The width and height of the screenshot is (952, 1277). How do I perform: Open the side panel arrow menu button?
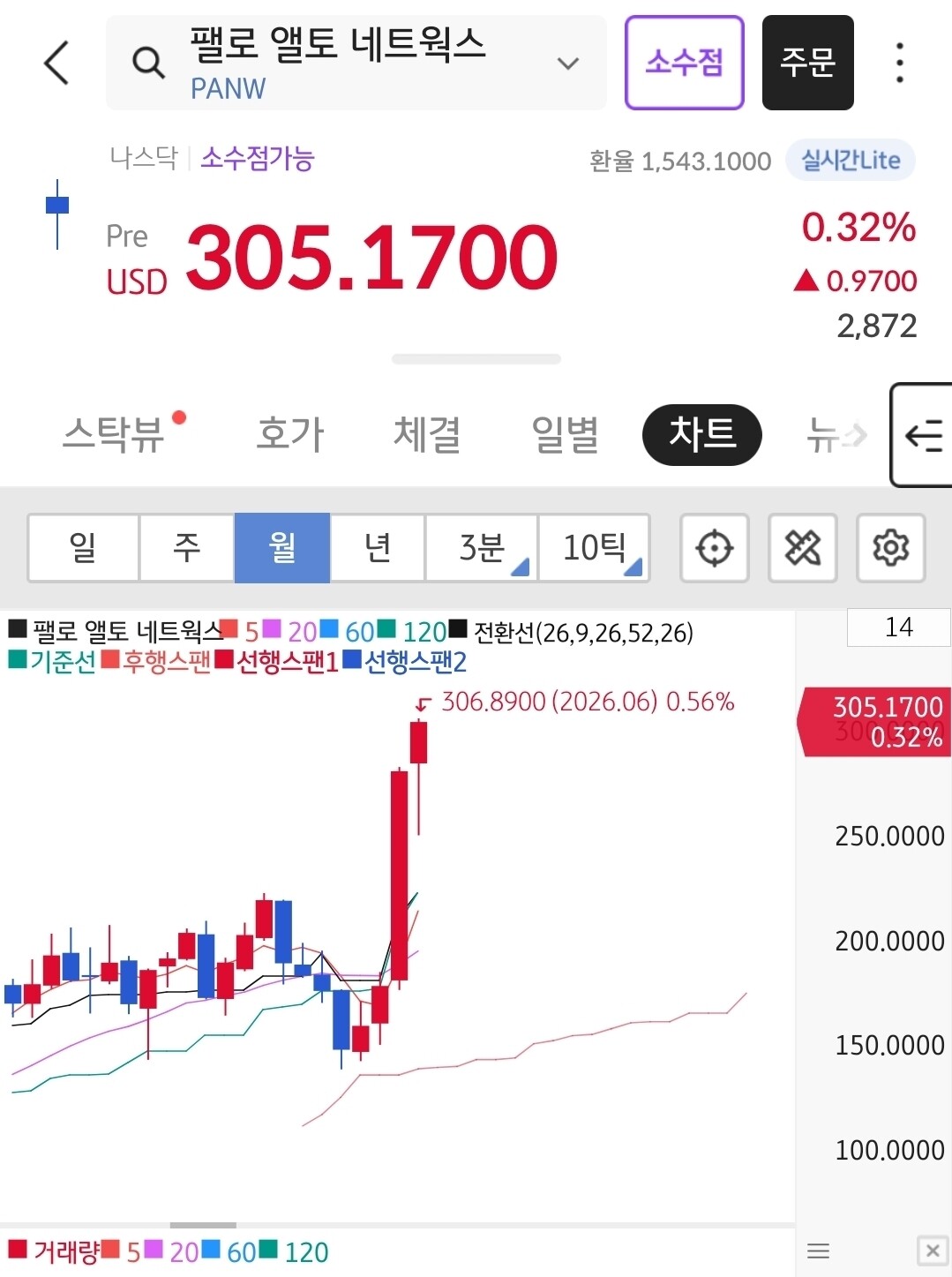[x=922, y=435]
